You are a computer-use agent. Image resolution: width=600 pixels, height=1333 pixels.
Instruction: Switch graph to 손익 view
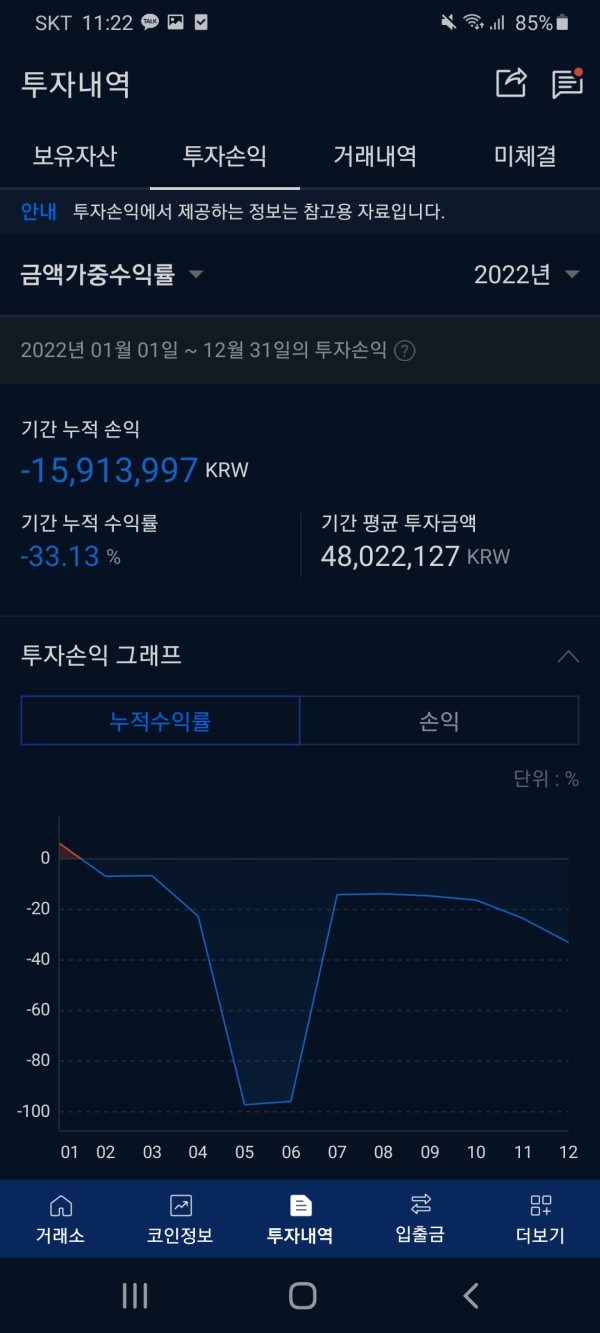pos(439,721)
